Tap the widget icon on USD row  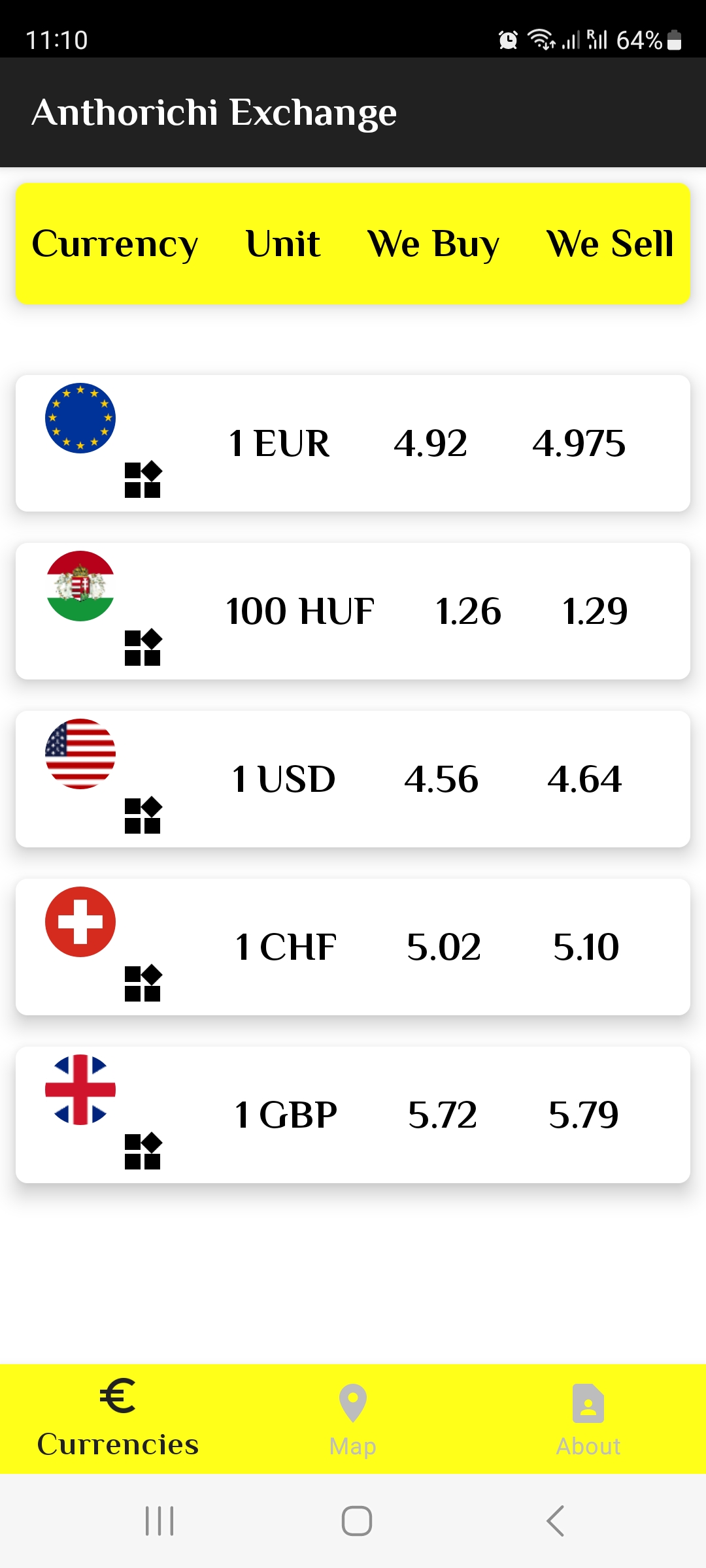point(143,816)
